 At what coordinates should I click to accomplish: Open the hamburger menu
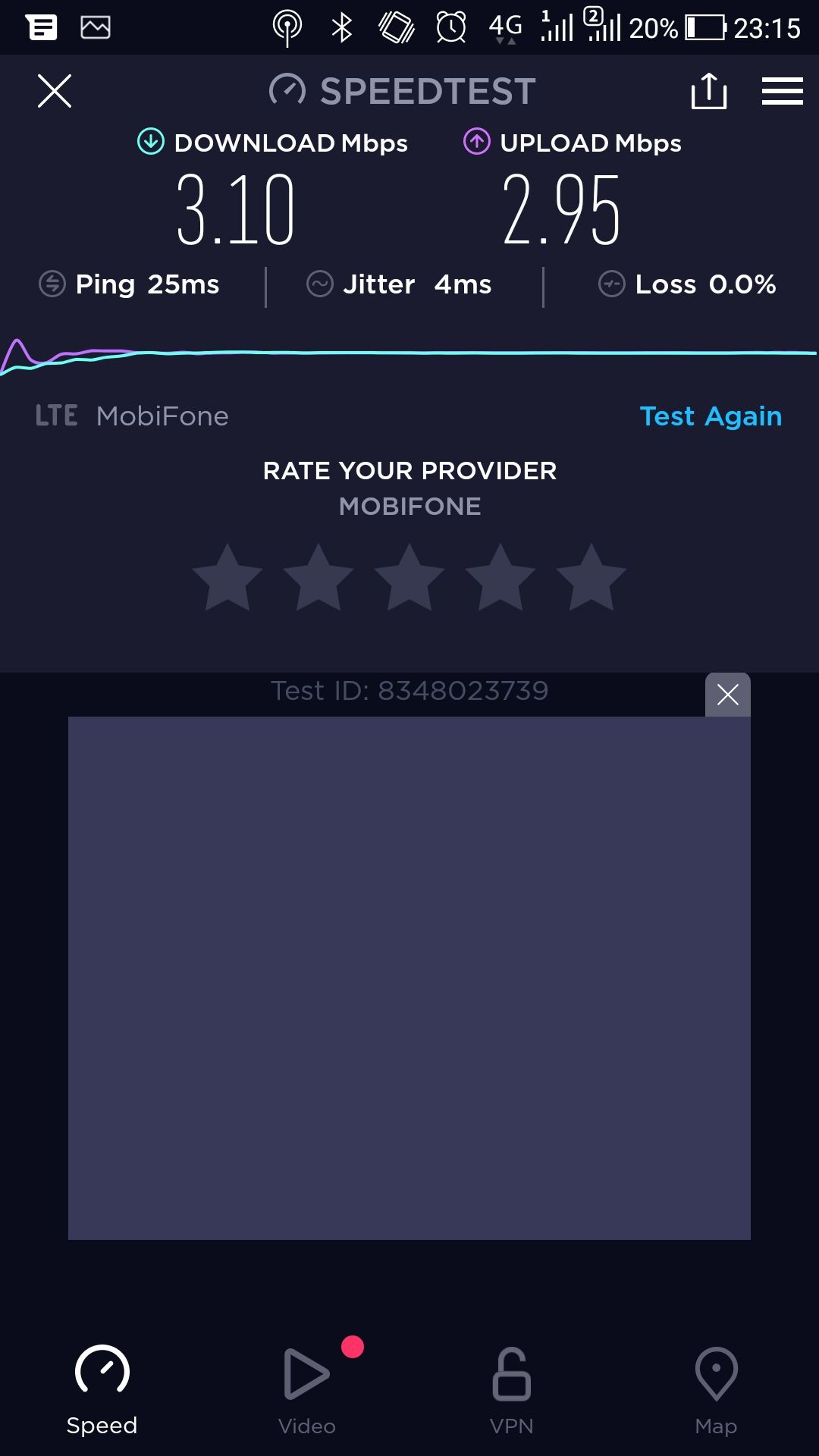tap(782, 91)
